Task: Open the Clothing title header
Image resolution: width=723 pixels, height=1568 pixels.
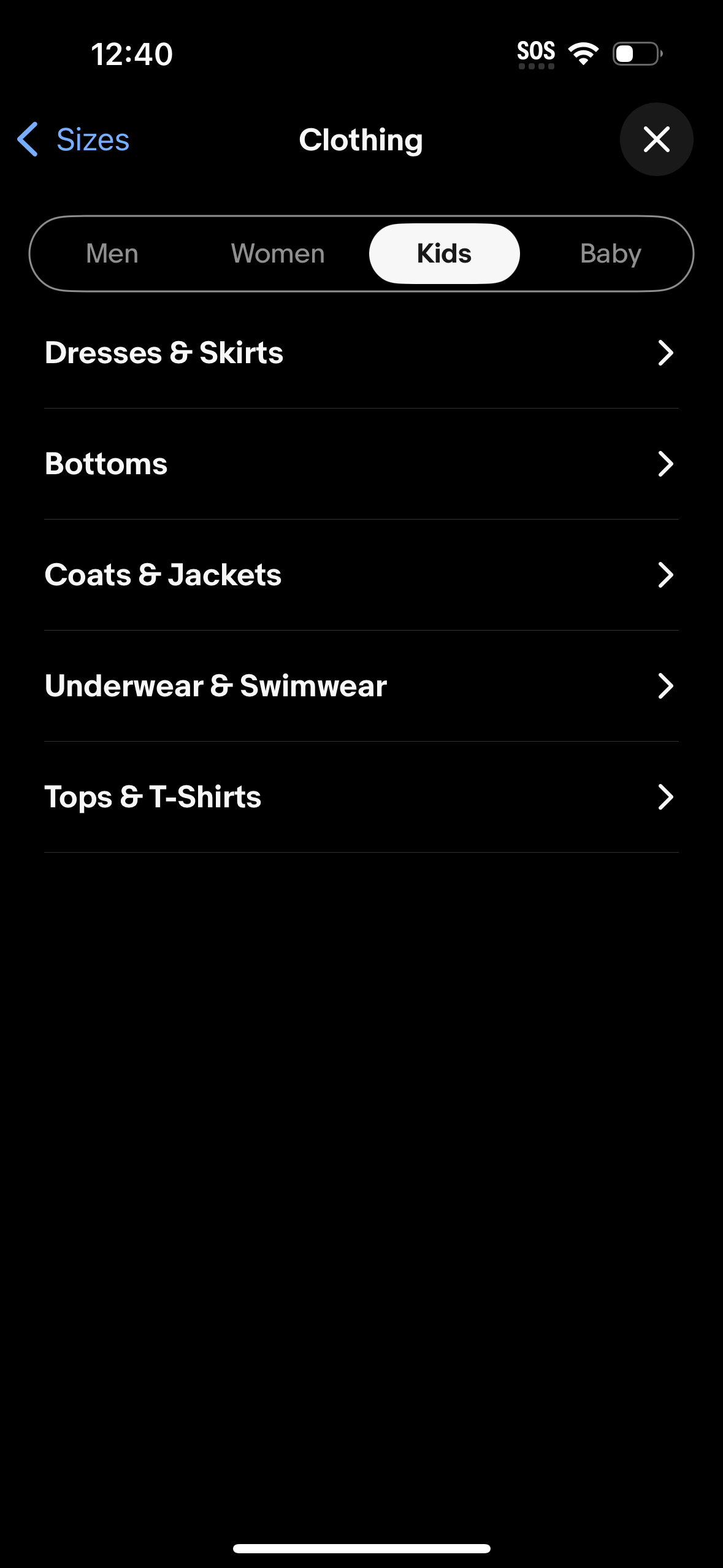Action: (361, 139)
